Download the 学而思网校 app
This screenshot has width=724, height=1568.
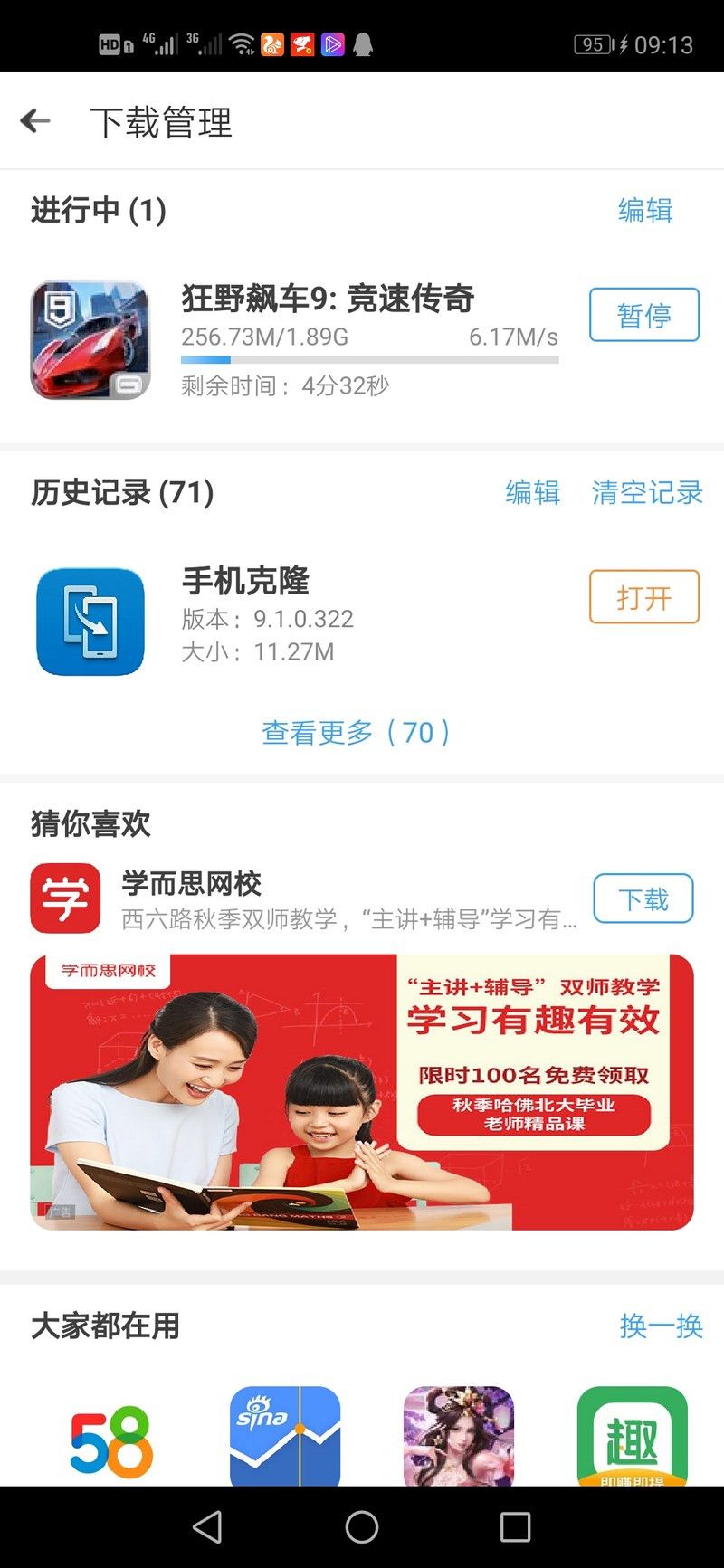(x=643, y=899)
